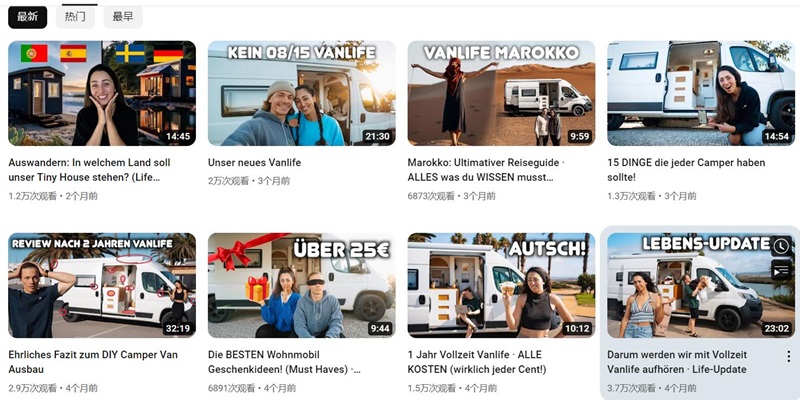Save Lebens-Update video to watch later
This screenshot has height=400, width=800.
[781, 246]
